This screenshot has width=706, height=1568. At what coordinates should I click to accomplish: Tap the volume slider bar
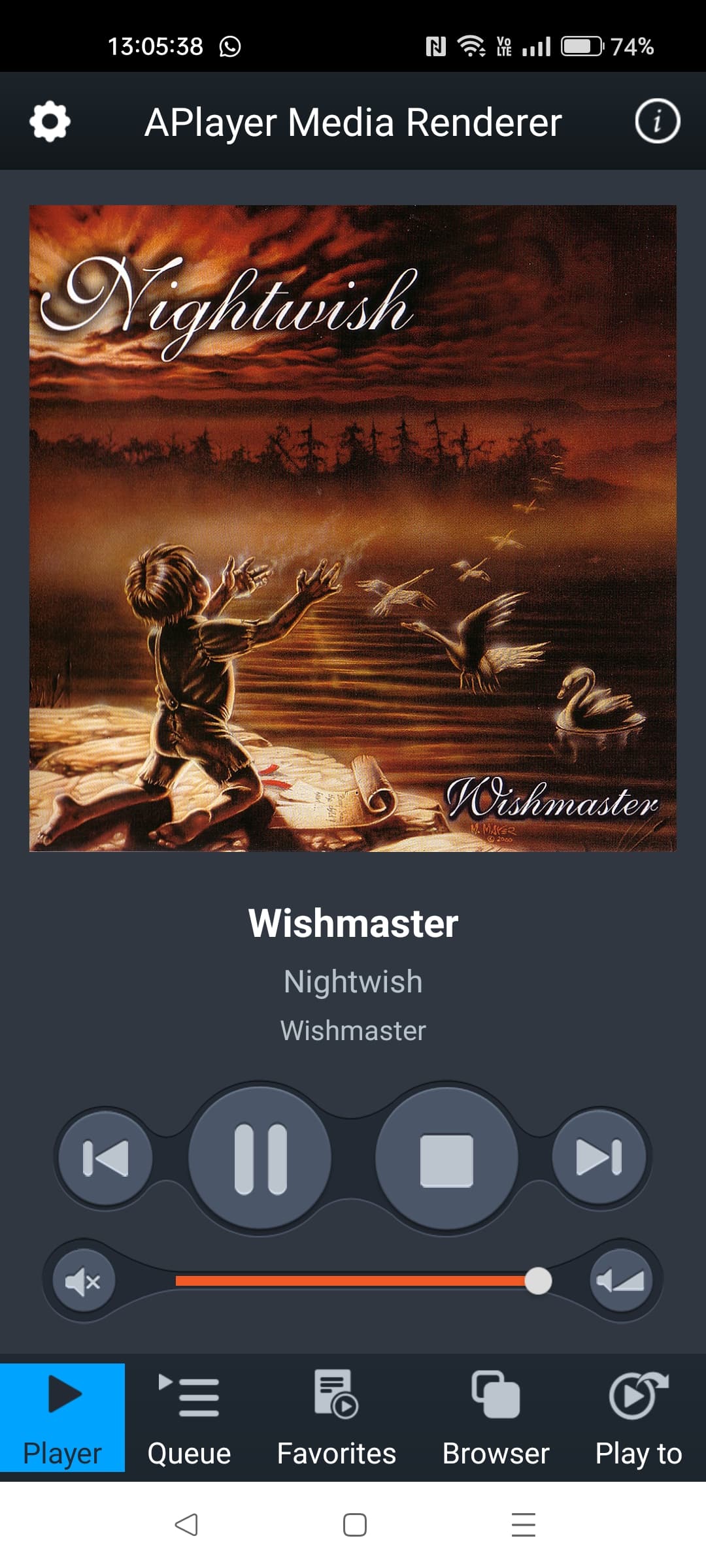click(353, 1281)
